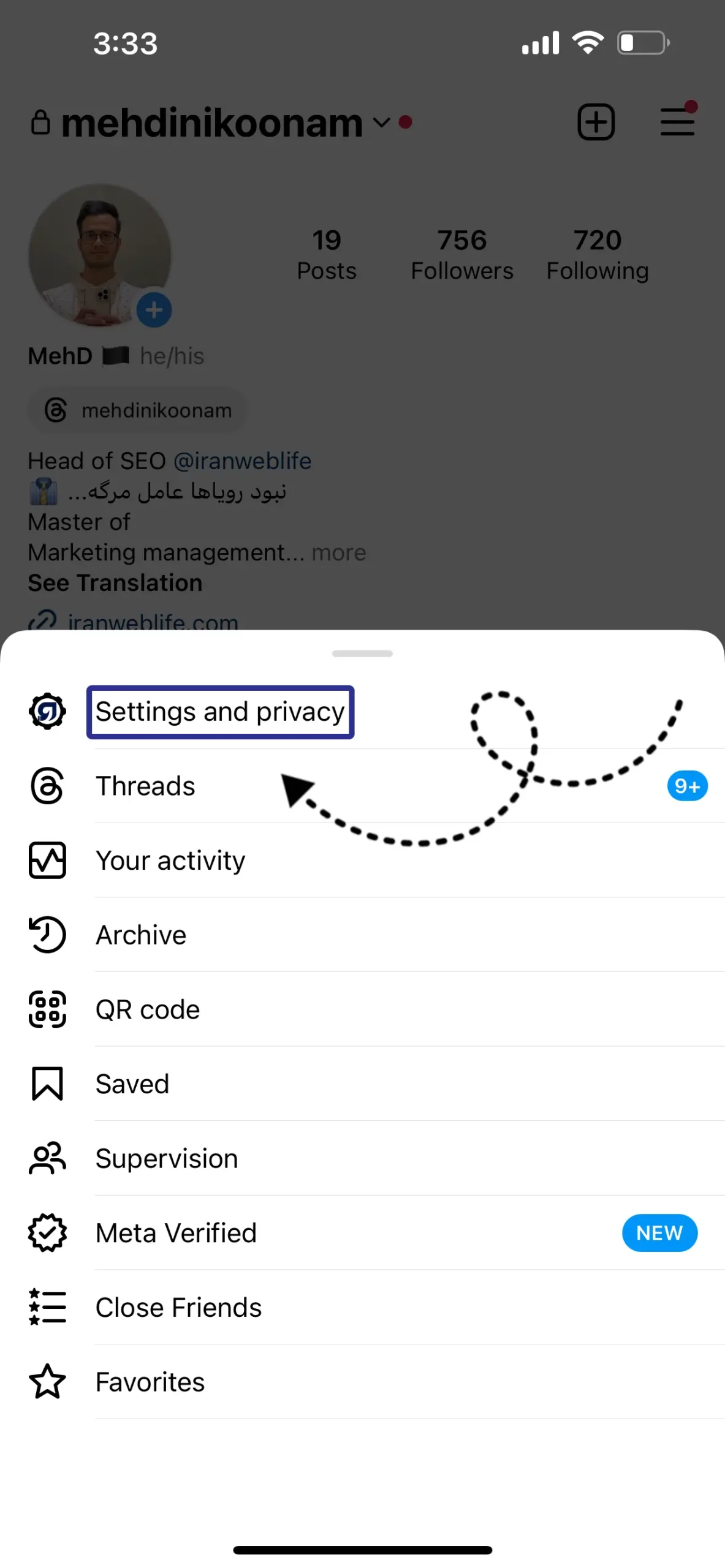Open Meta Verified

pos(362,1233)
